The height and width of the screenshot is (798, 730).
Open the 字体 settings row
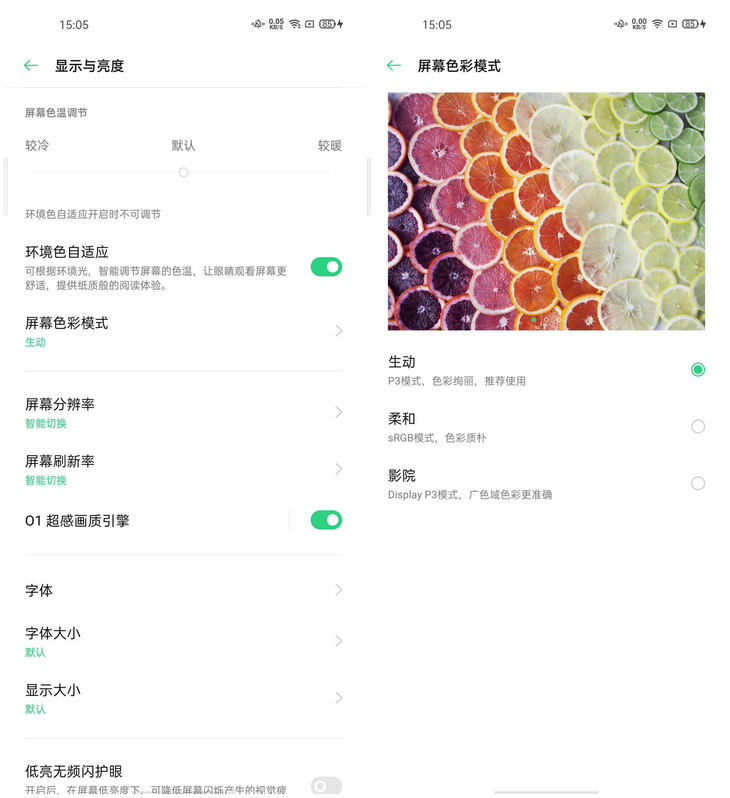[x=180, y=590]
